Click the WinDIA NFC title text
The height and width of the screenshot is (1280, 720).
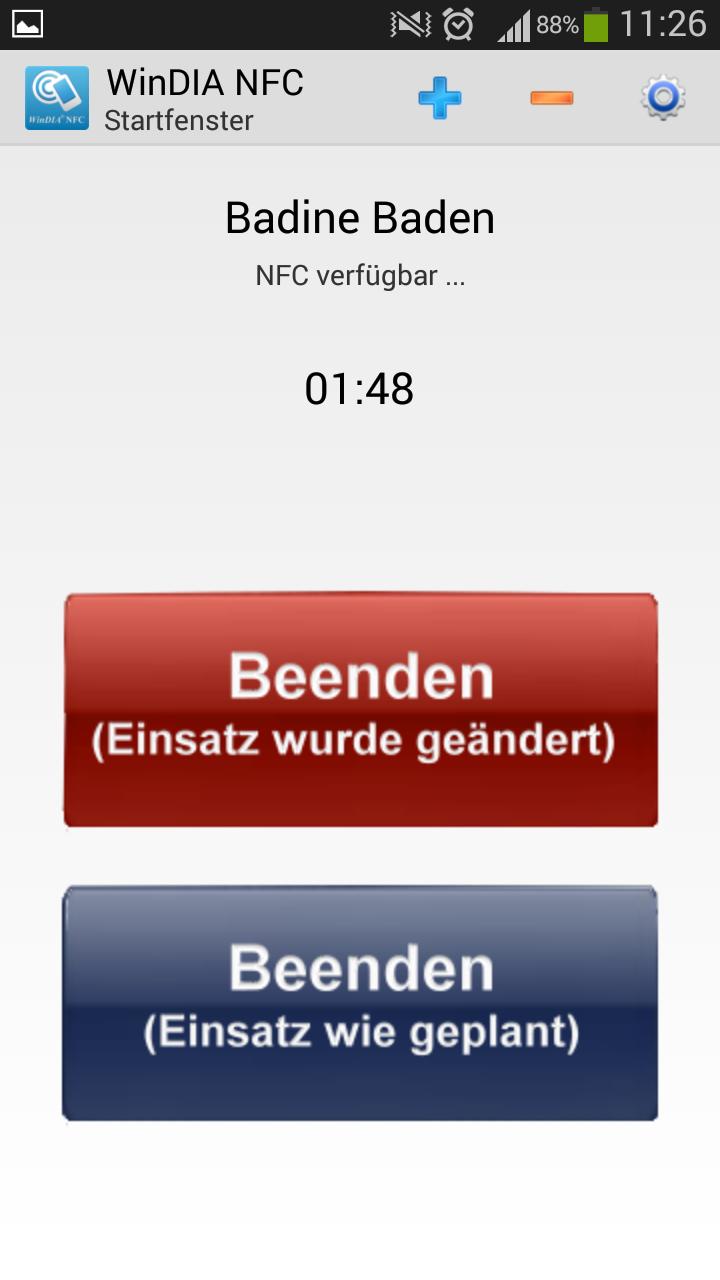206,81
